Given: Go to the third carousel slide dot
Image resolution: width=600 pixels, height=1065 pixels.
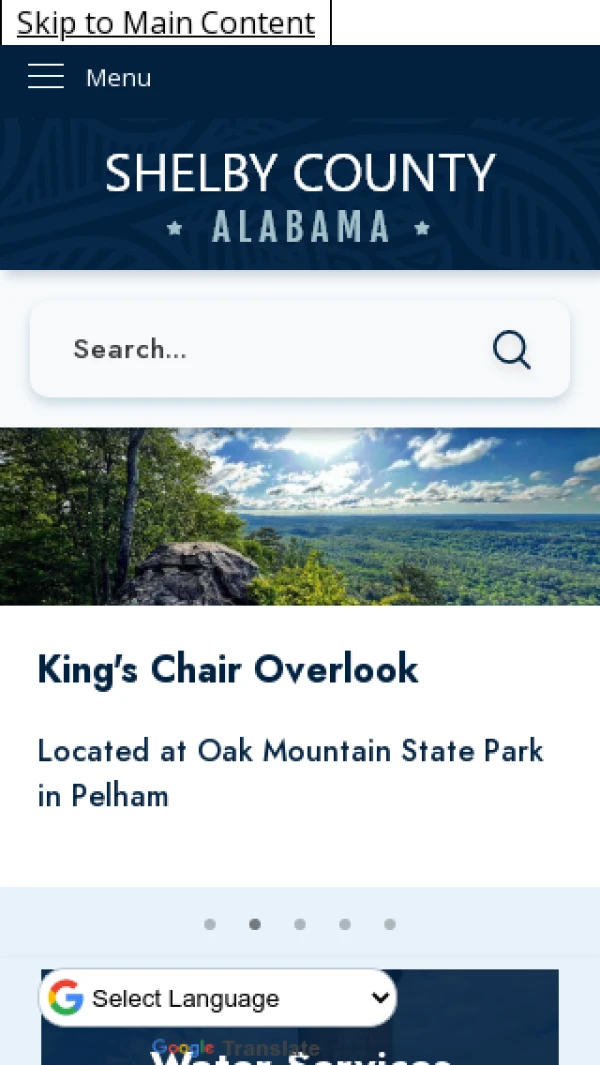Looking at the screenshot, I should coord(300,924).
